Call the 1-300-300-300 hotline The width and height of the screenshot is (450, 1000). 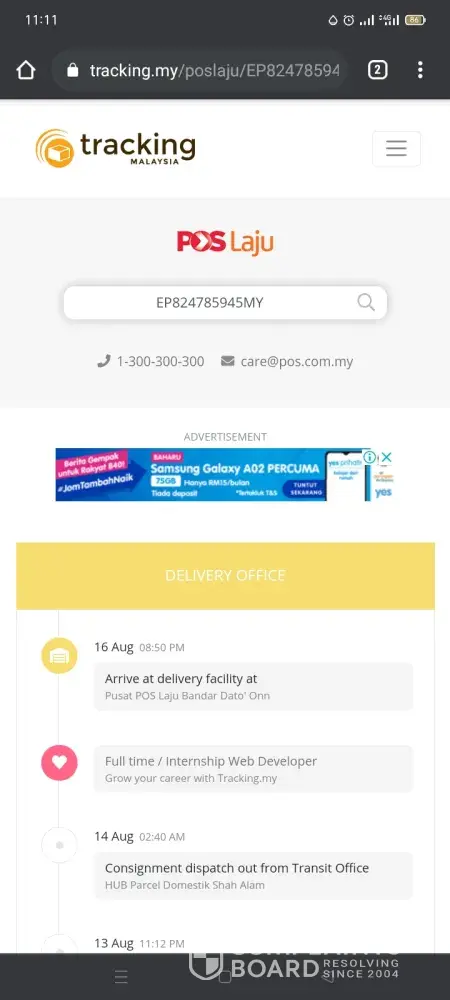[x=150, y=362]
